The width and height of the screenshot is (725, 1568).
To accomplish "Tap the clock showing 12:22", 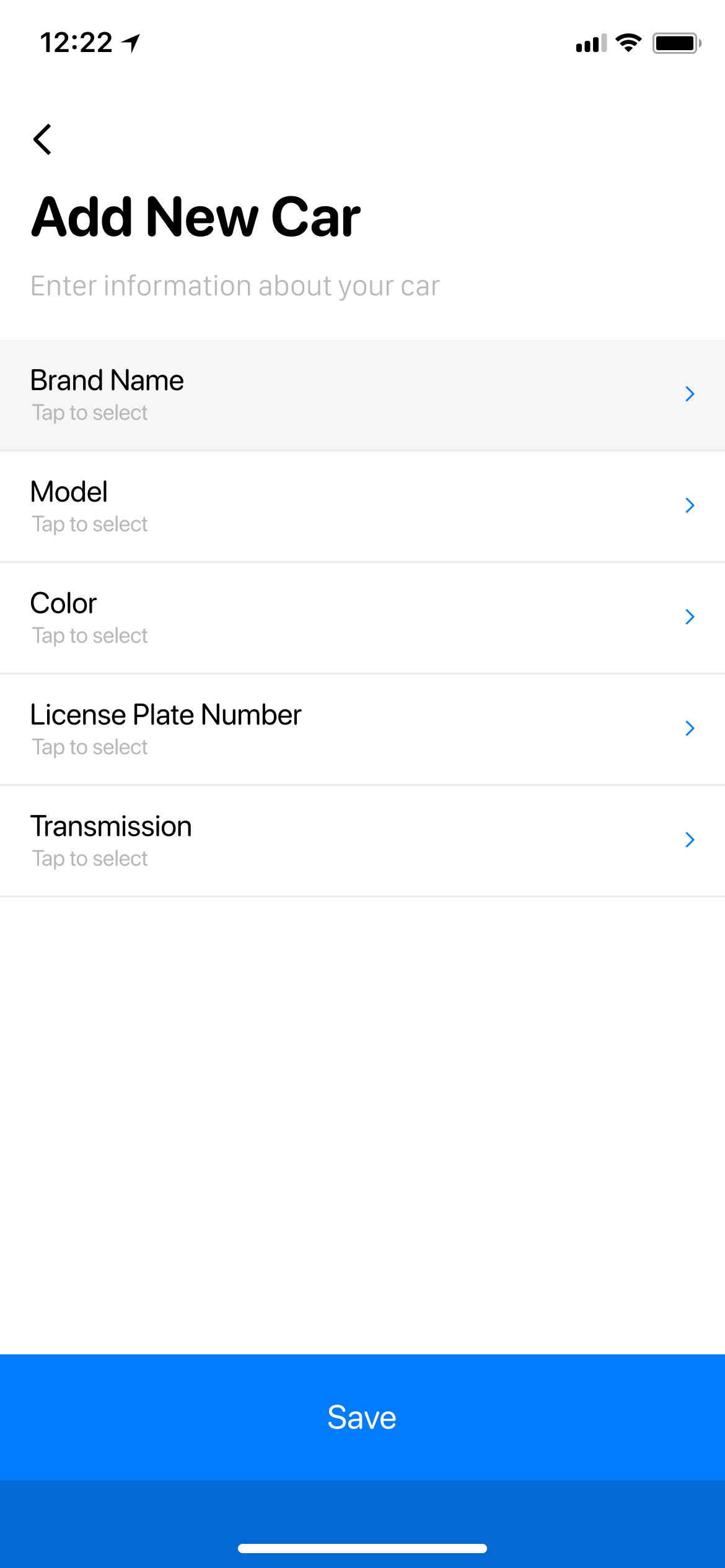I will pos(74,42).
